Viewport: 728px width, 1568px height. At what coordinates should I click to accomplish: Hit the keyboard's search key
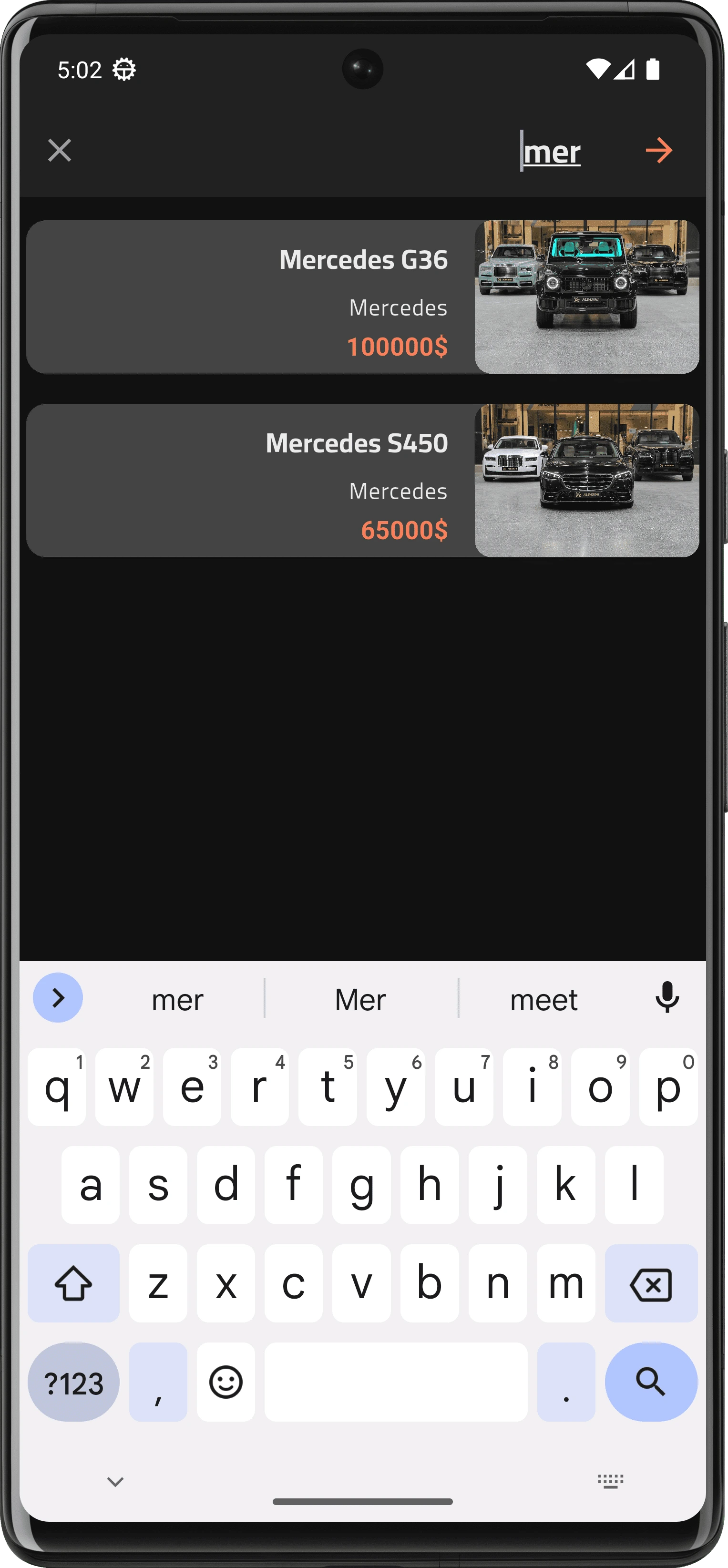651,1382
